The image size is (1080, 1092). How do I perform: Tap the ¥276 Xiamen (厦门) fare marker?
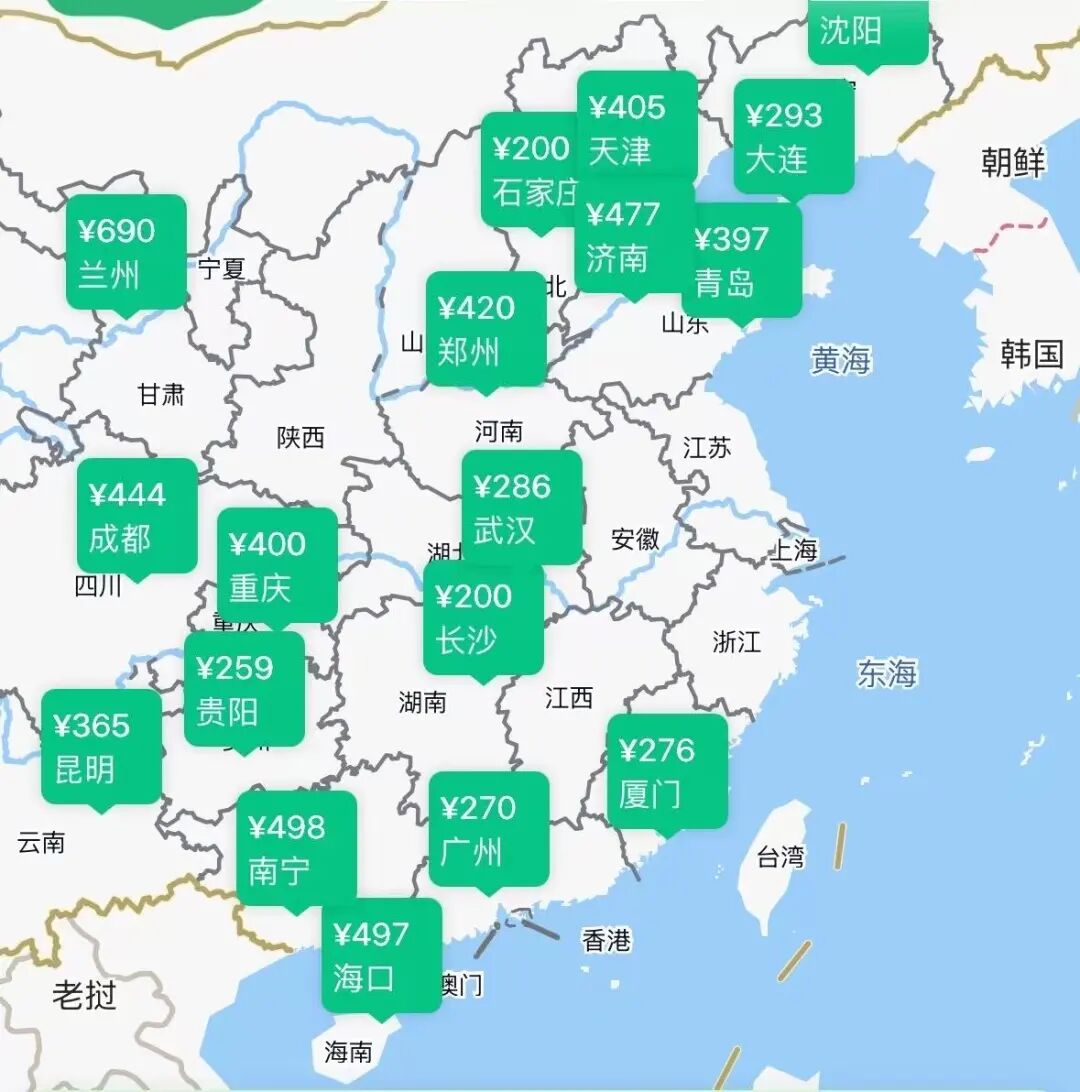668,772
